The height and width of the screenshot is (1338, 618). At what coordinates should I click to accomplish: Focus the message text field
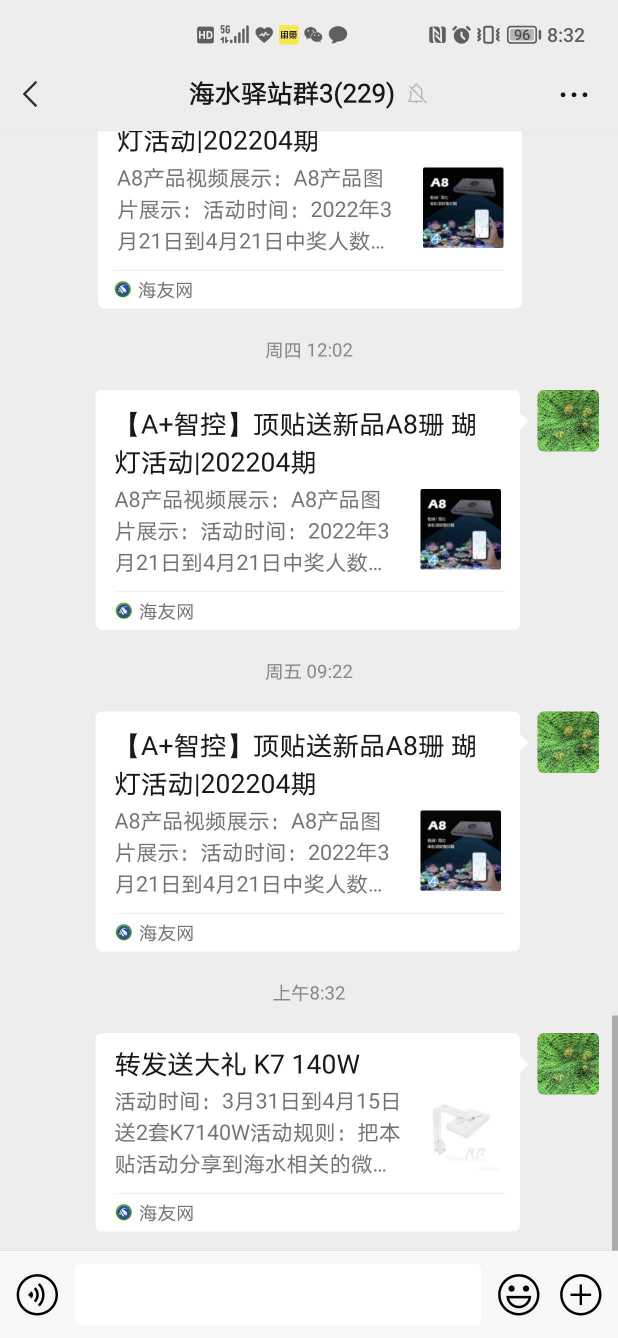point(277,1294)
